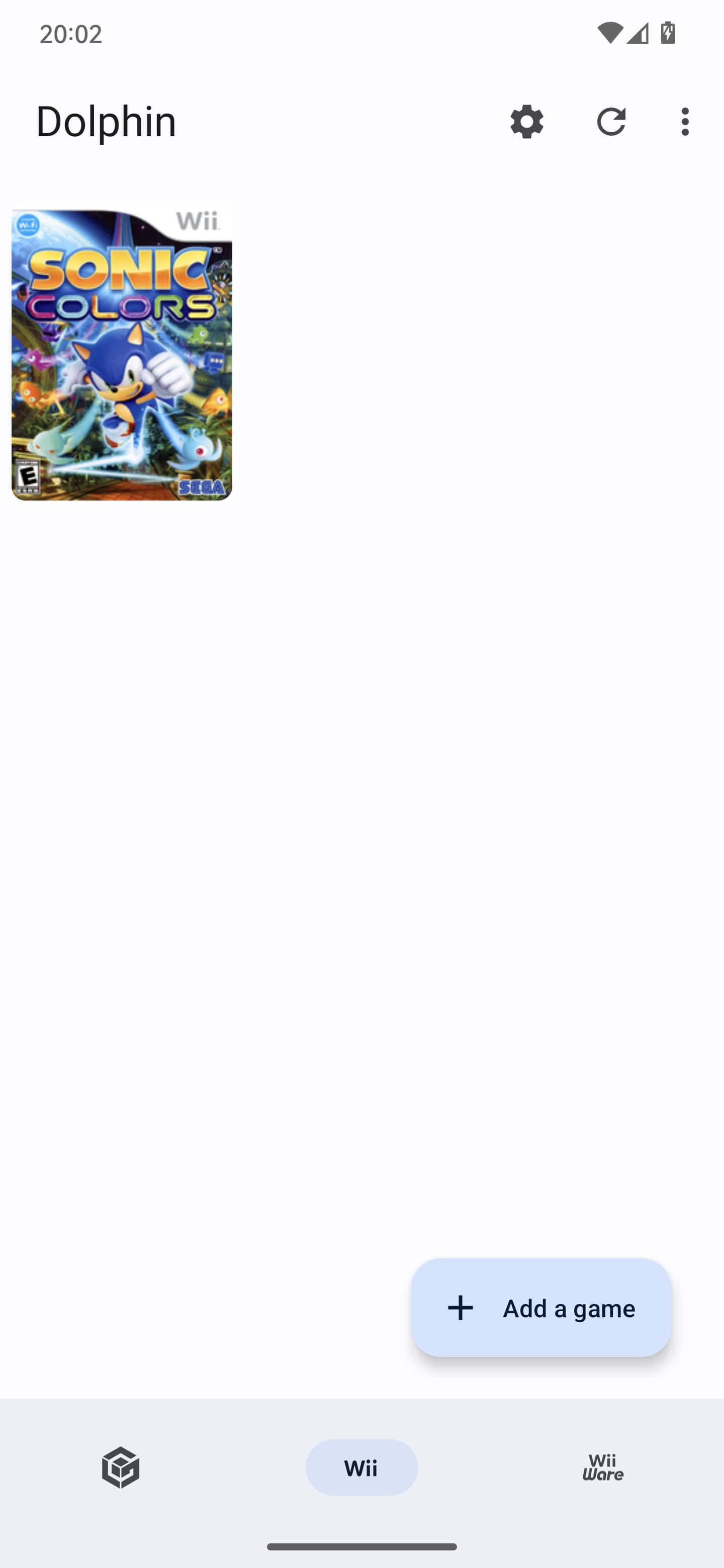
Task: Refresh the game library
Action: tap(611, 122)
